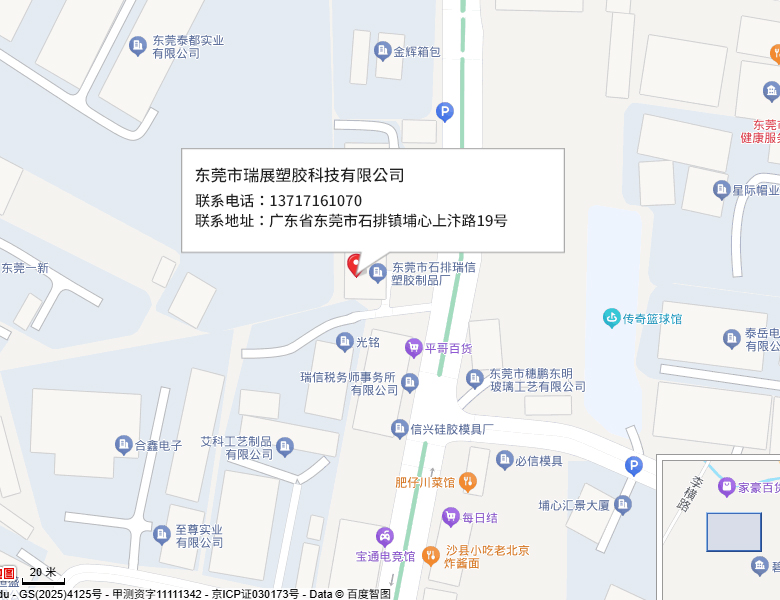Open the 传奇篮球馆 place marker
The width and height of the screenshot is (780, 600).
click(611, 318)
